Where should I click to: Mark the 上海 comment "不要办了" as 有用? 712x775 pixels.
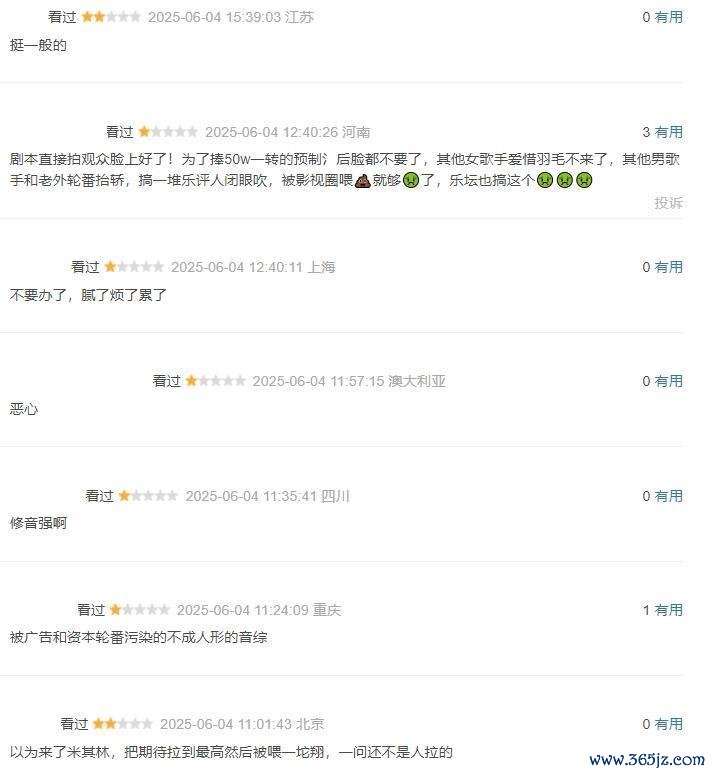point(668,267)
